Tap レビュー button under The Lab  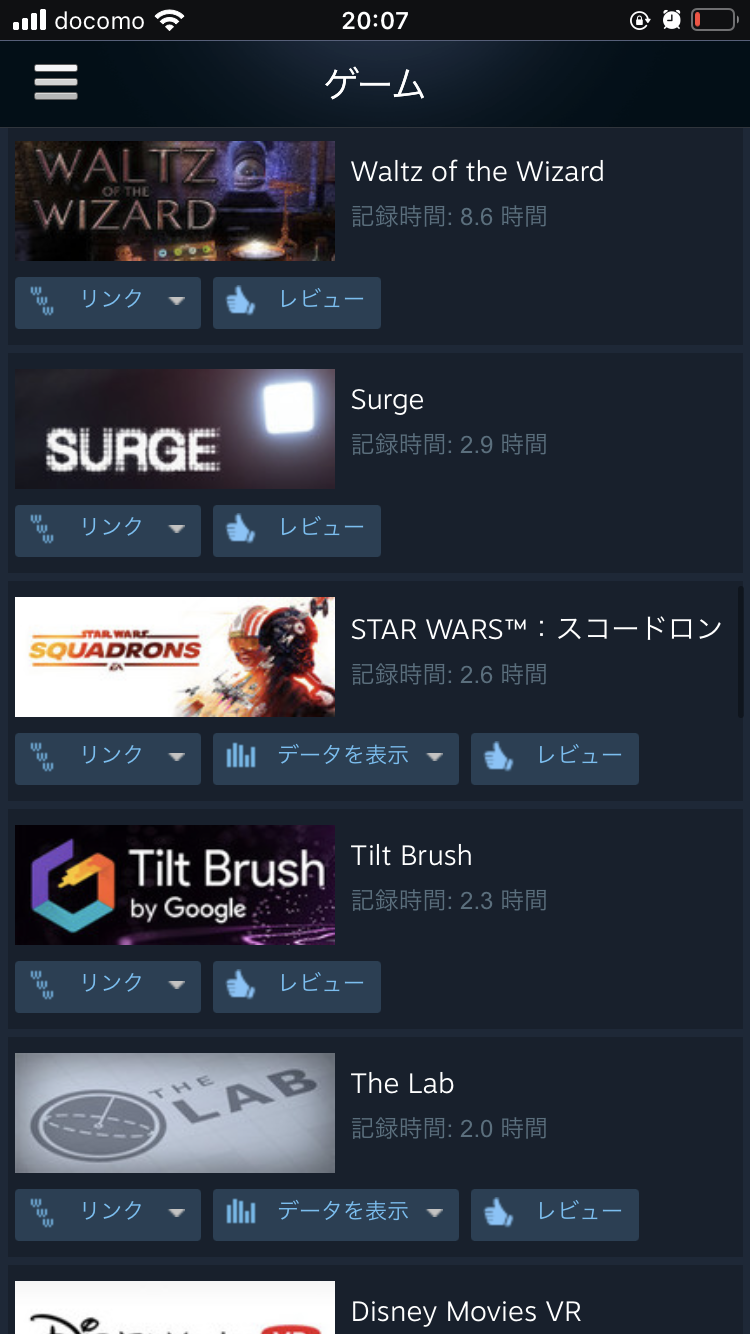tap(555, 1215)
